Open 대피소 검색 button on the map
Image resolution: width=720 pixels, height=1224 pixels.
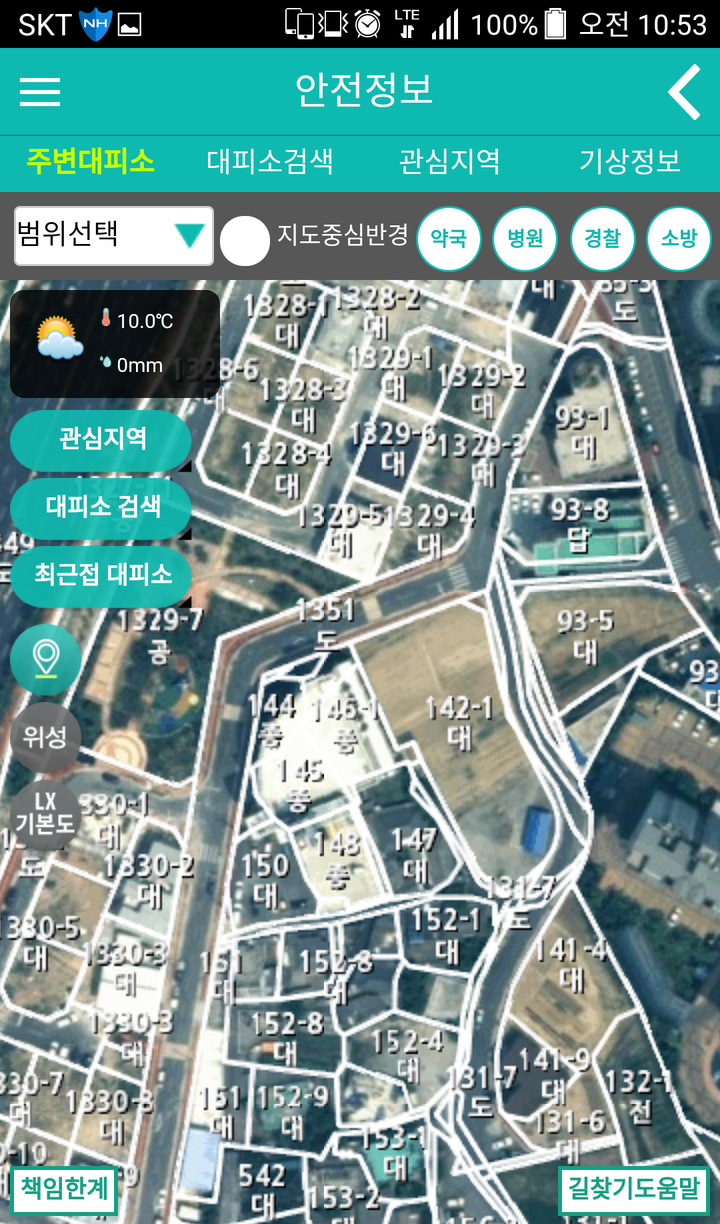[x=101, y=507]
